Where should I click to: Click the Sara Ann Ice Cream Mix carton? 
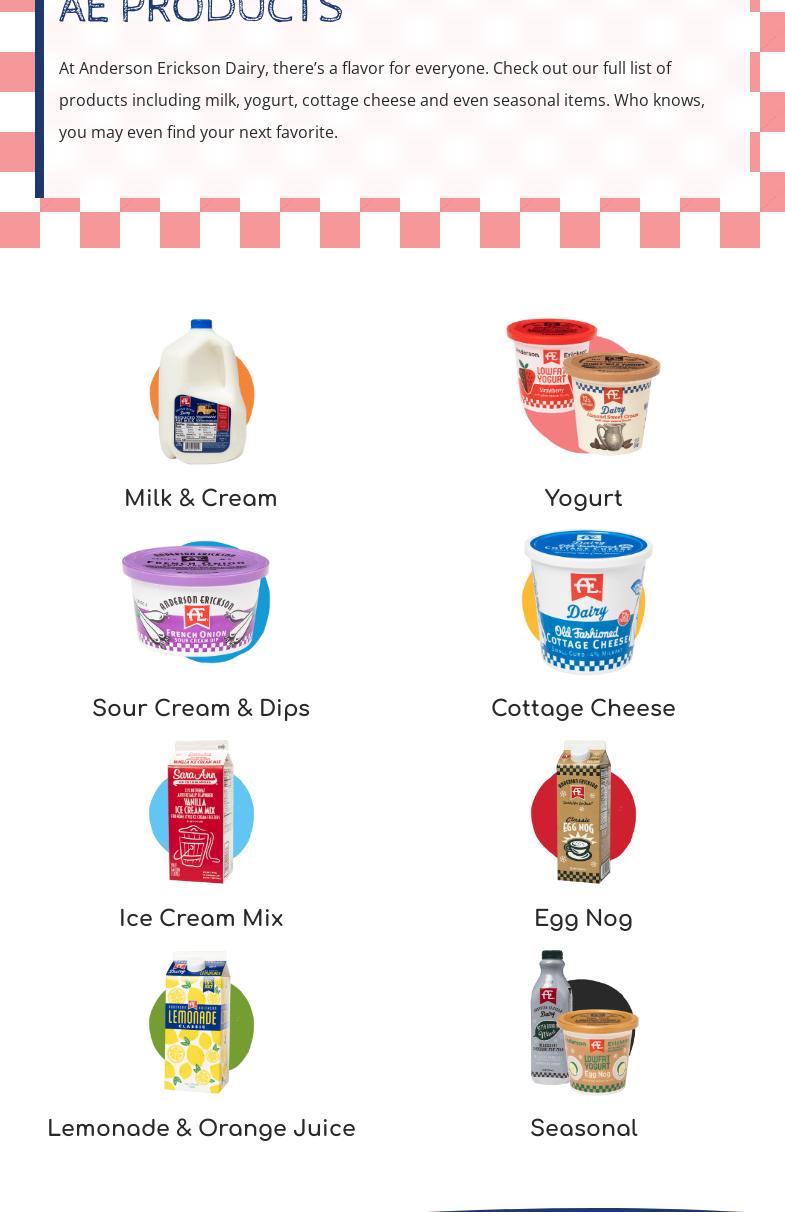pos(201,811)
